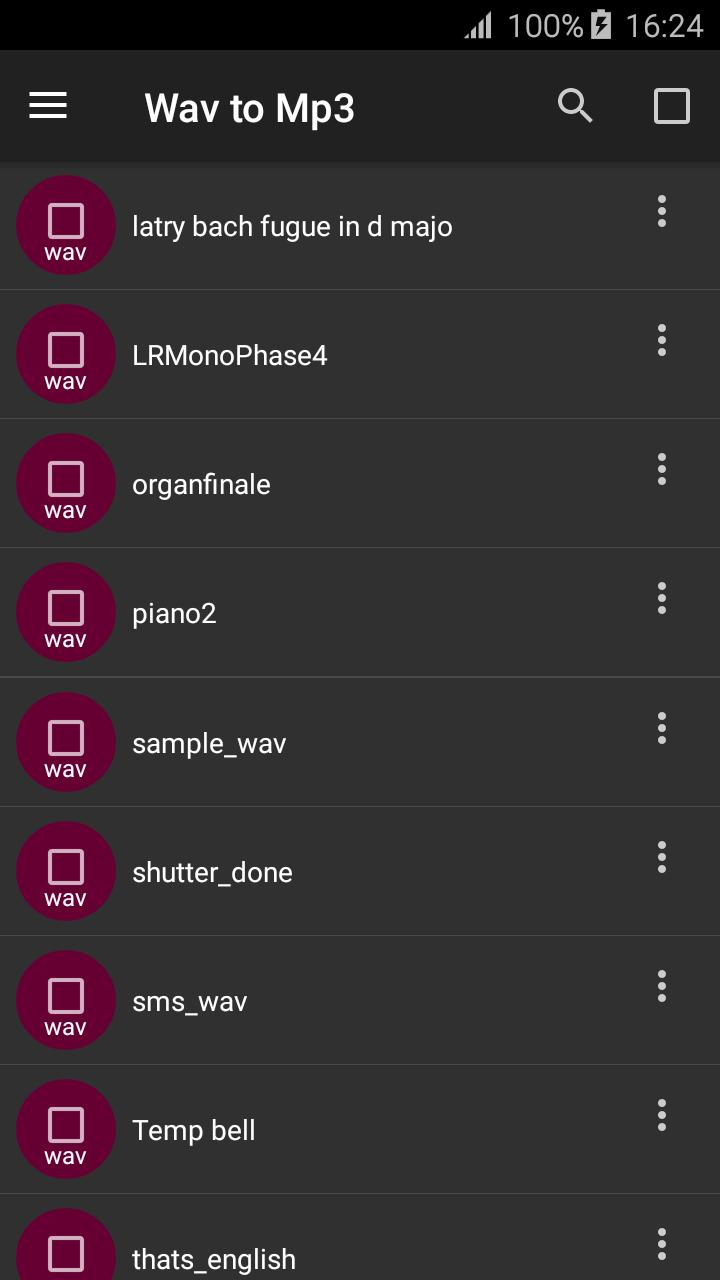The width and height of the screenshot is (720, 1280).
Task: Tap the wav badge for Temp bell
Action: click(66, 1129)
